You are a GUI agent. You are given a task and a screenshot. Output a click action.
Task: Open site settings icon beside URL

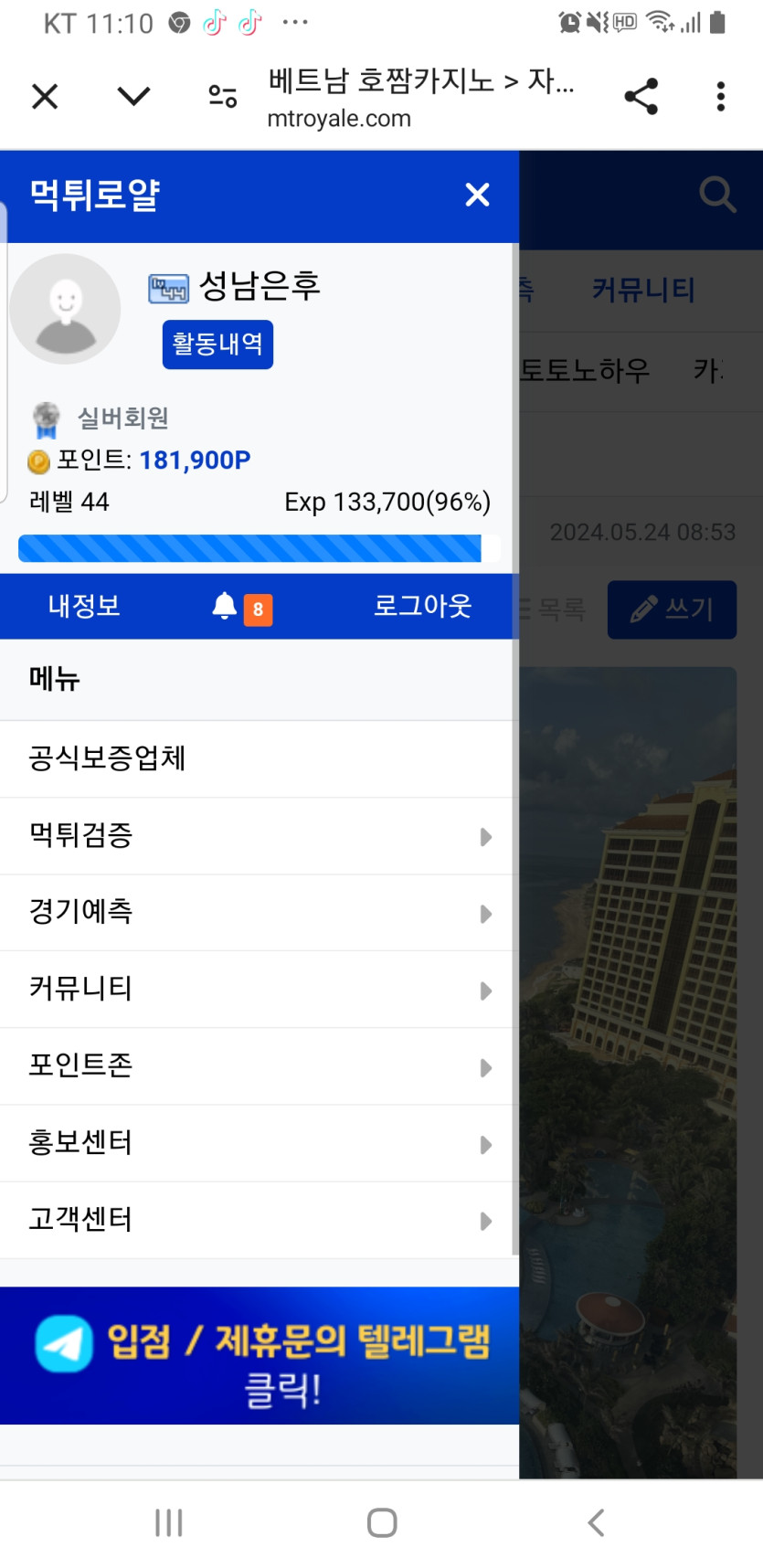coord(222,96)
